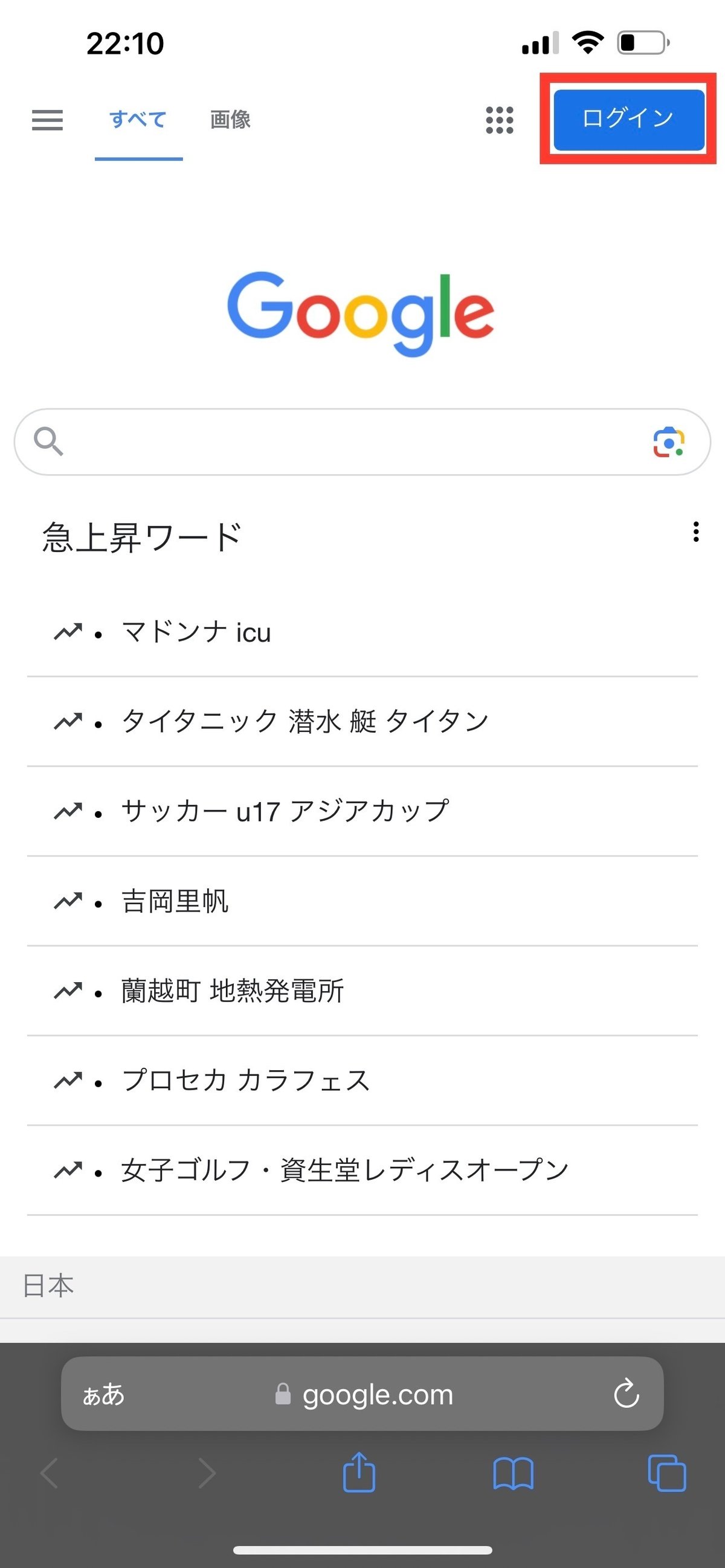This screenshot has height=1568, width=725.
Task: Open the hamburger menu
Action: 47,120
